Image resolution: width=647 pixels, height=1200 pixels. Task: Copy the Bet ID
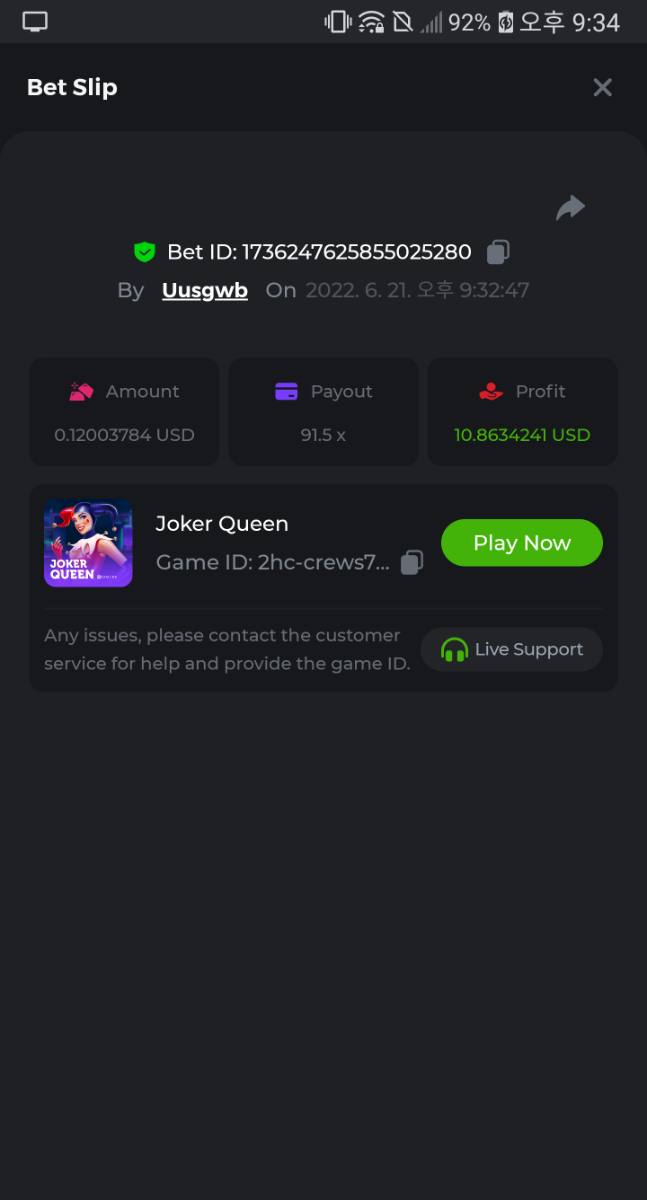(x=498, y=252)
